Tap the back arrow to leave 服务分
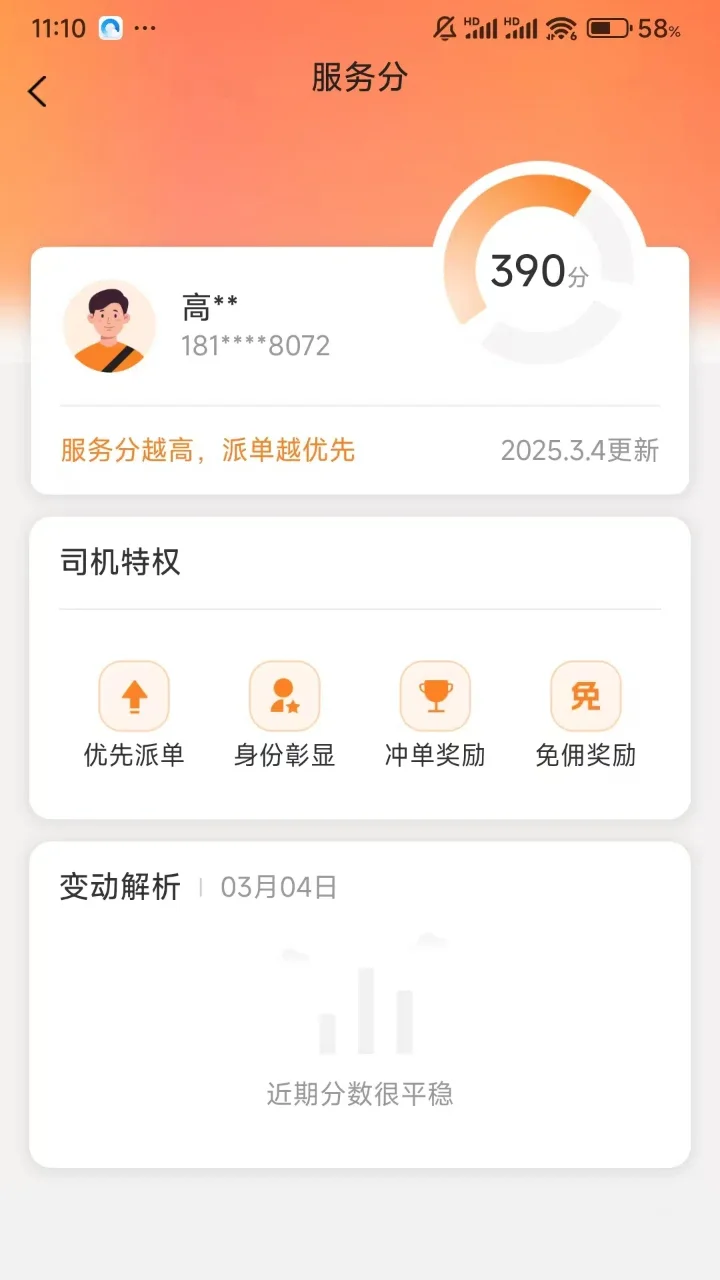Screen dimensions: 720x1280 pyautogui.click(x=37, y=90)
